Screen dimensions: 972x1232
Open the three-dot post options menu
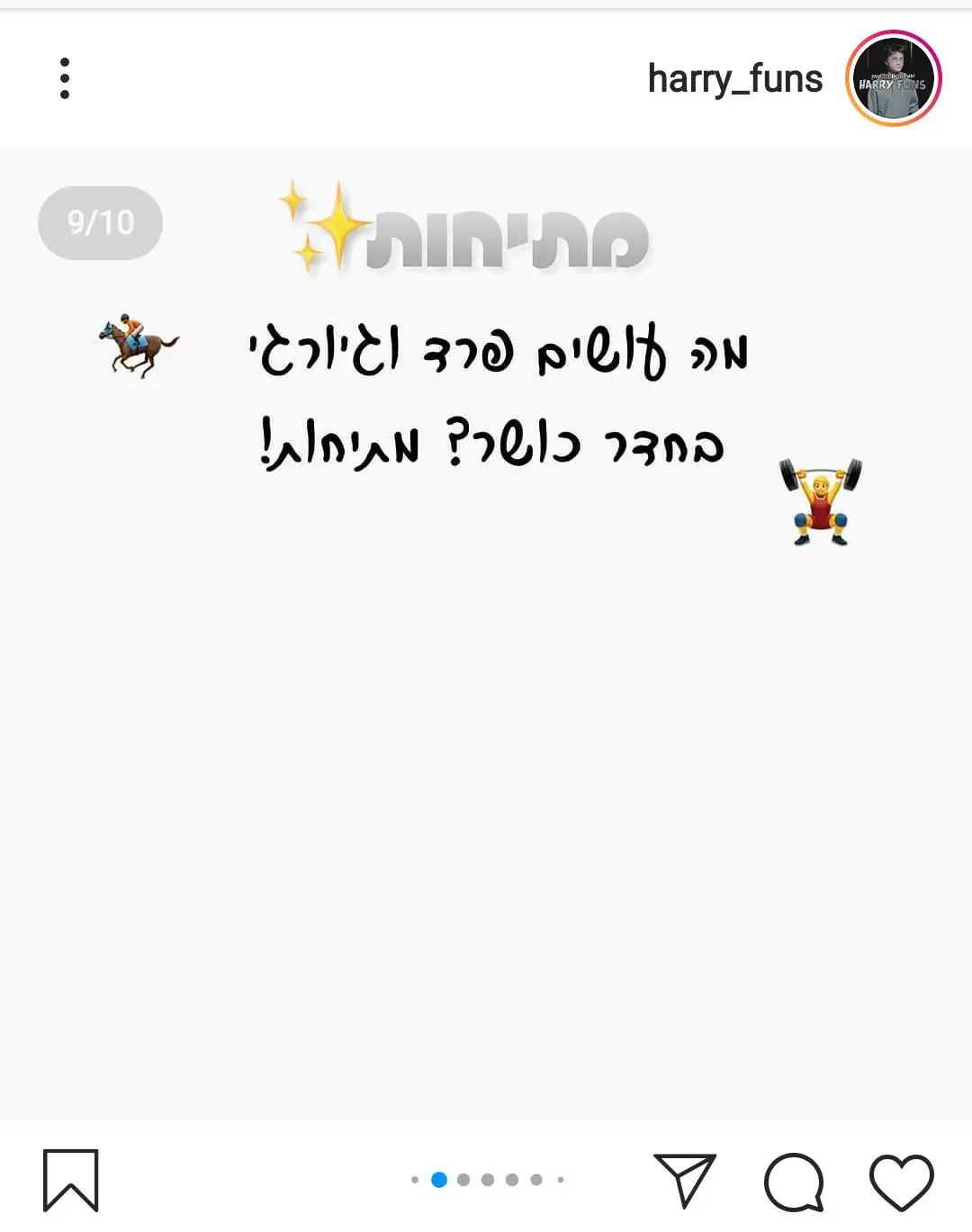coord(65,78)
